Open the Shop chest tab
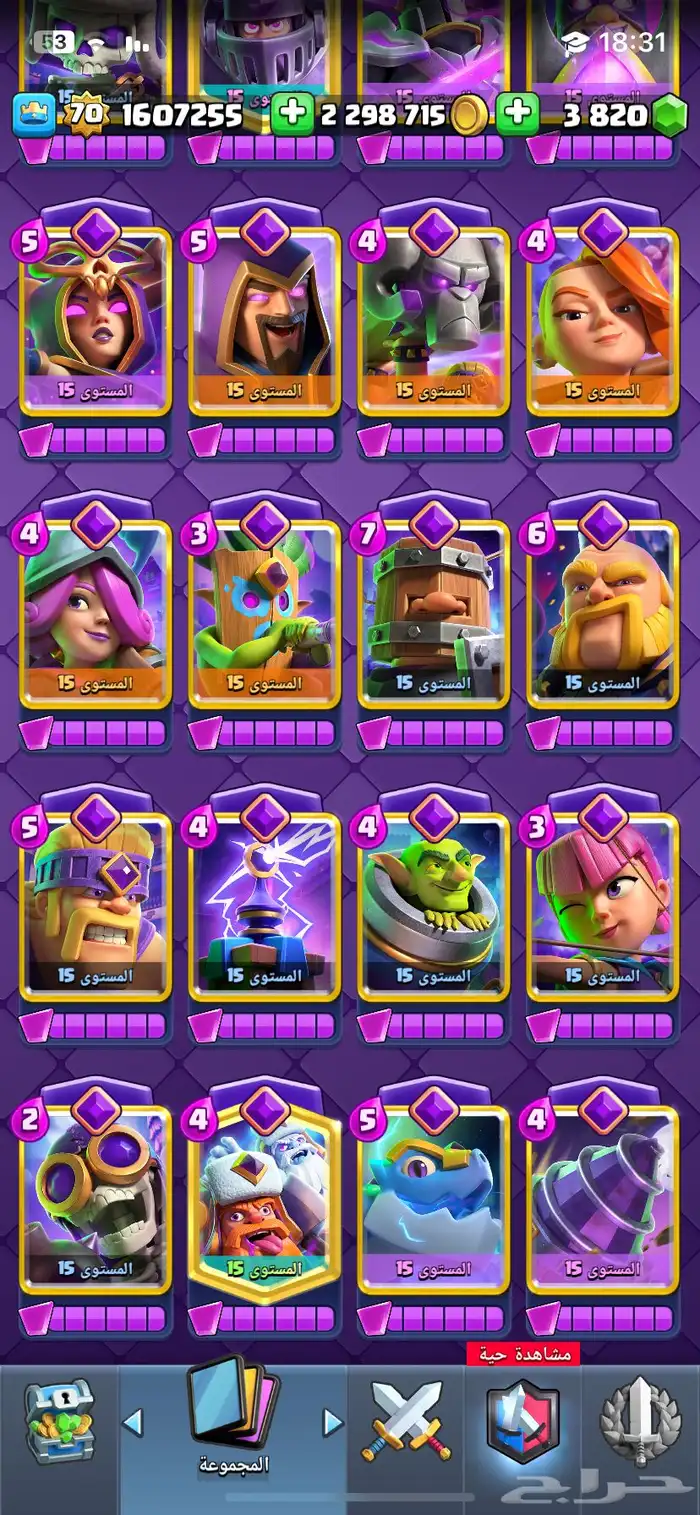This screenshot has width=700, height=1515. tap(59, 1422)
